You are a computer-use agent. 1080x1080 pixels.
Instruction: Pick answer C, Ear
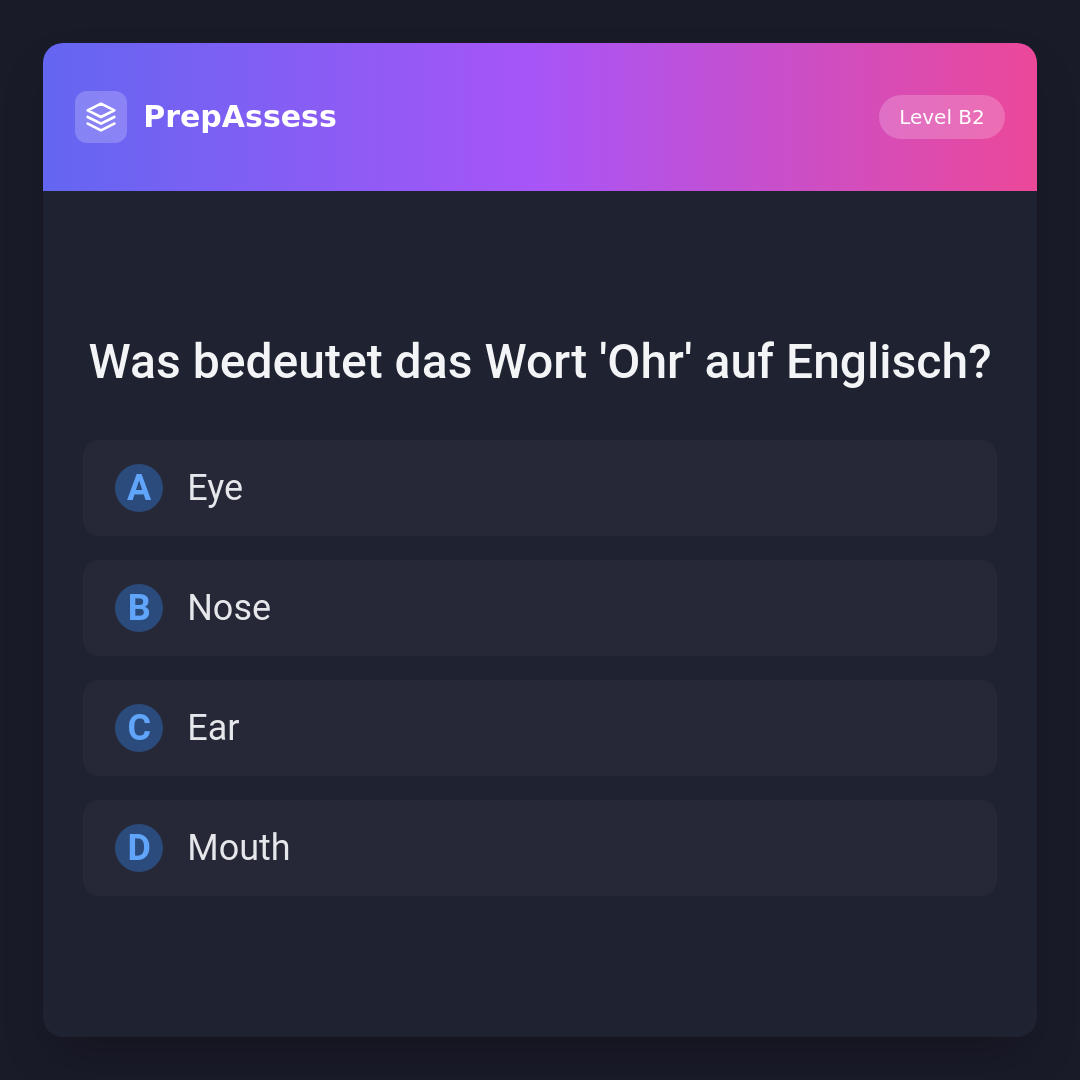(540, 728)
